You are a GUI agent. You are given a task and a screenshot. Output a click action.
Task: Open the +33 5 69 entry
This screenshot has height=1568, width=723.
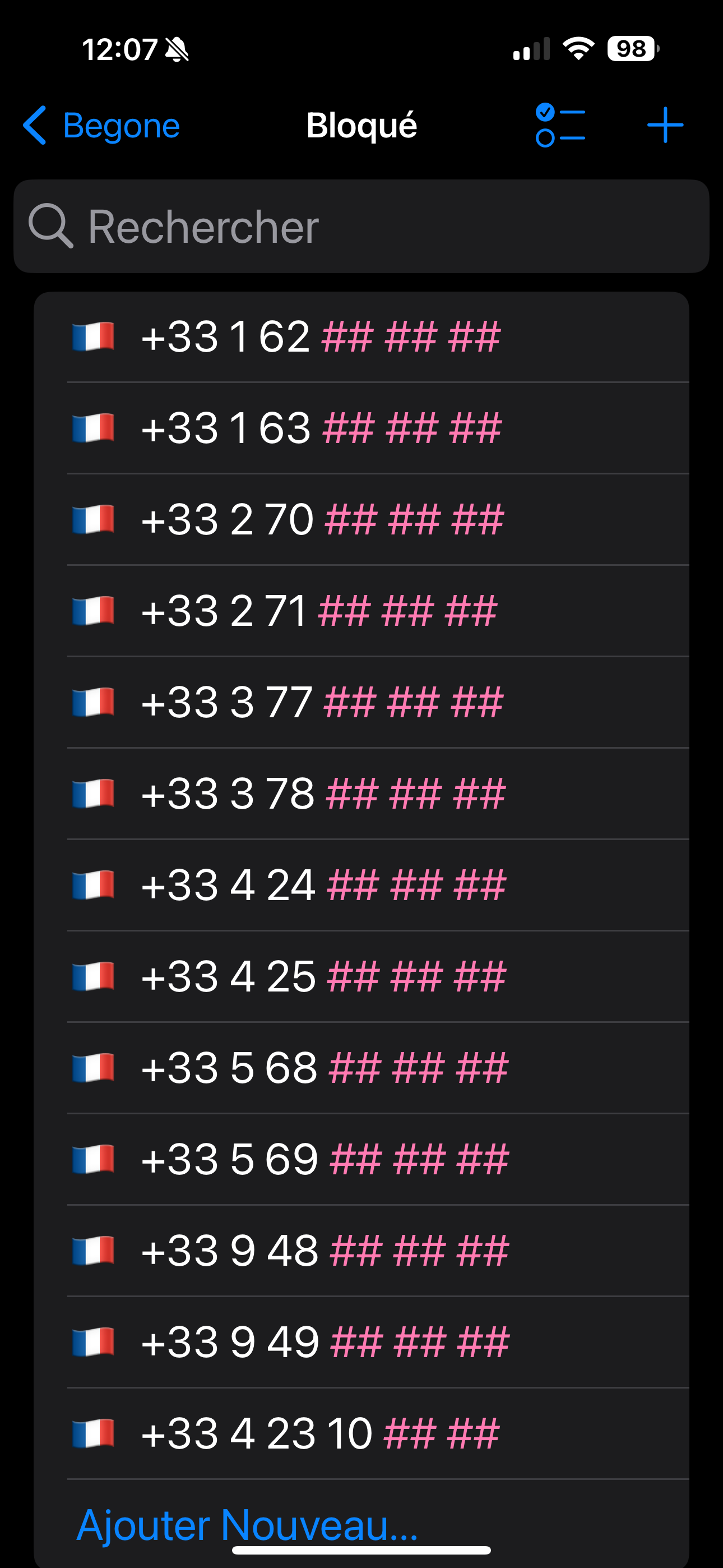[361, 1159]
